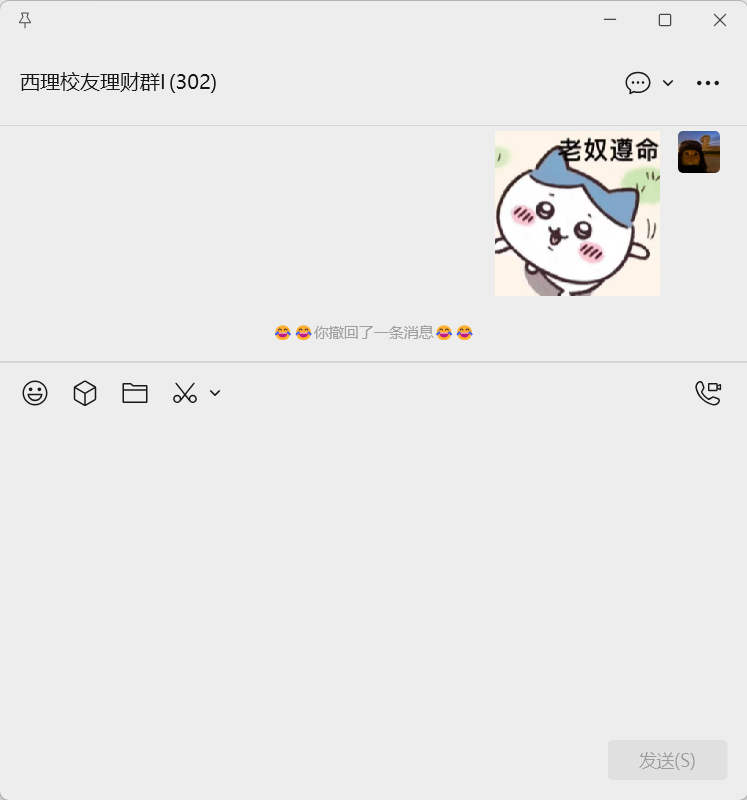Viewport: 747px width, 800px height.
Task: Open the cube-shaped favorites icon
Action: (85, 393)
